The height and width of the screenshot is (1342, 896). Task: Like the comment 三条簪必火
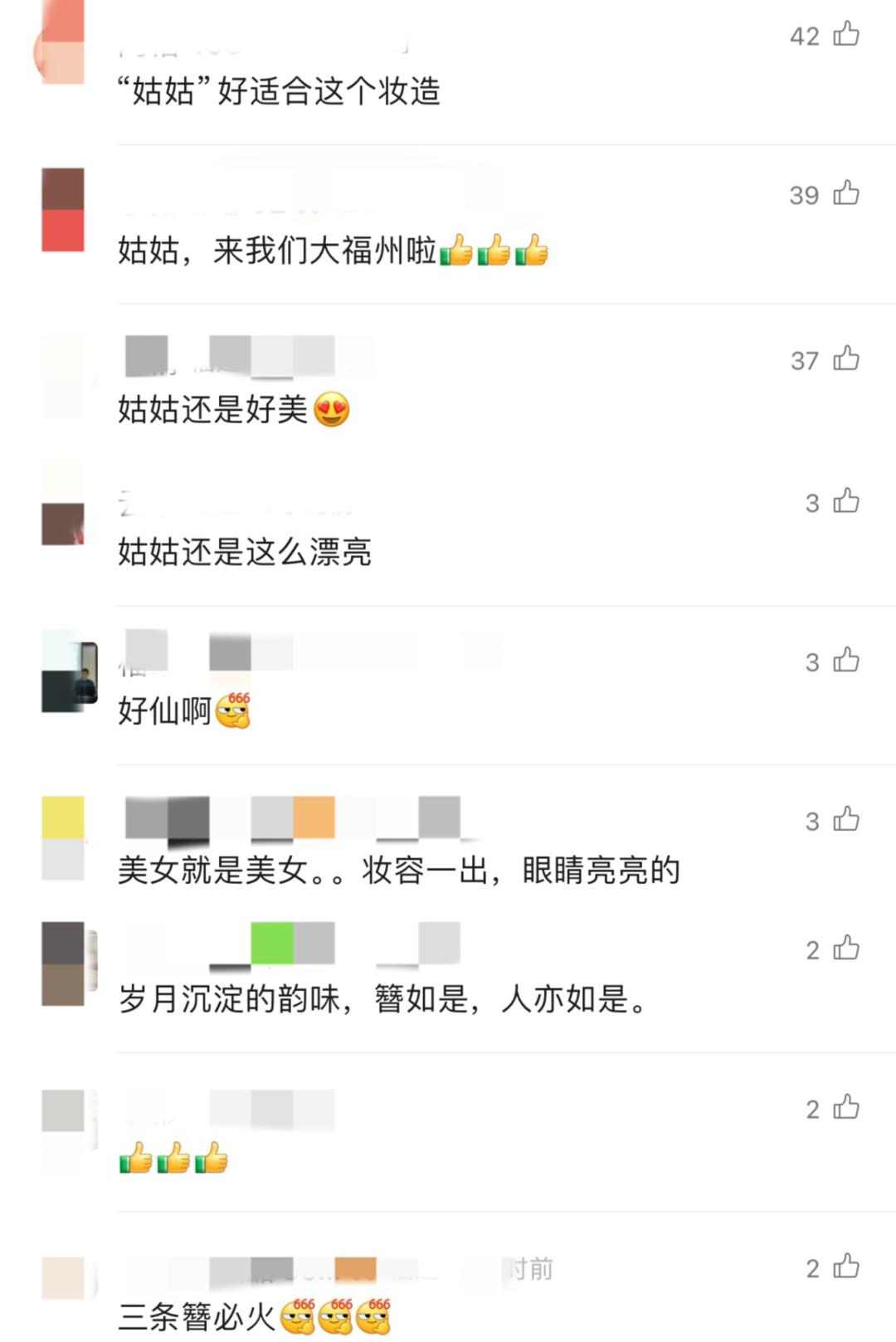[x=845, y=1267]
